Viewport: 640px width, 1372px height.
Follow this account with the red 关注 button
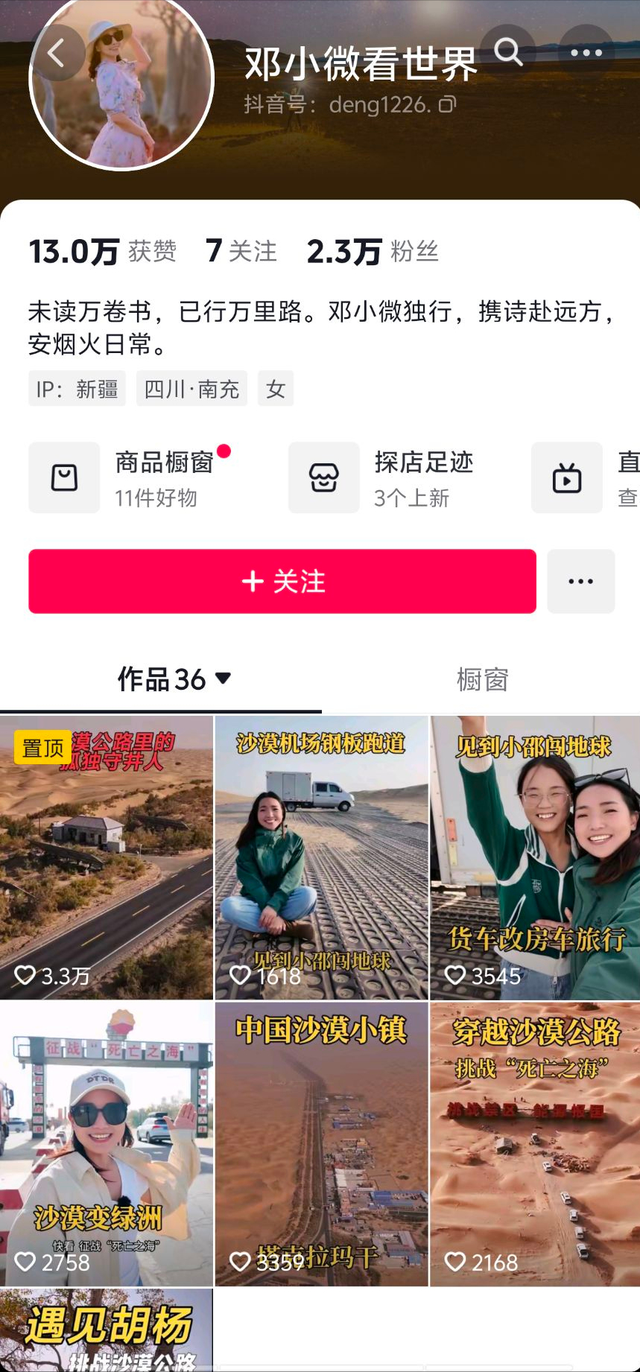pyautogui.click(x=282, y=581)
